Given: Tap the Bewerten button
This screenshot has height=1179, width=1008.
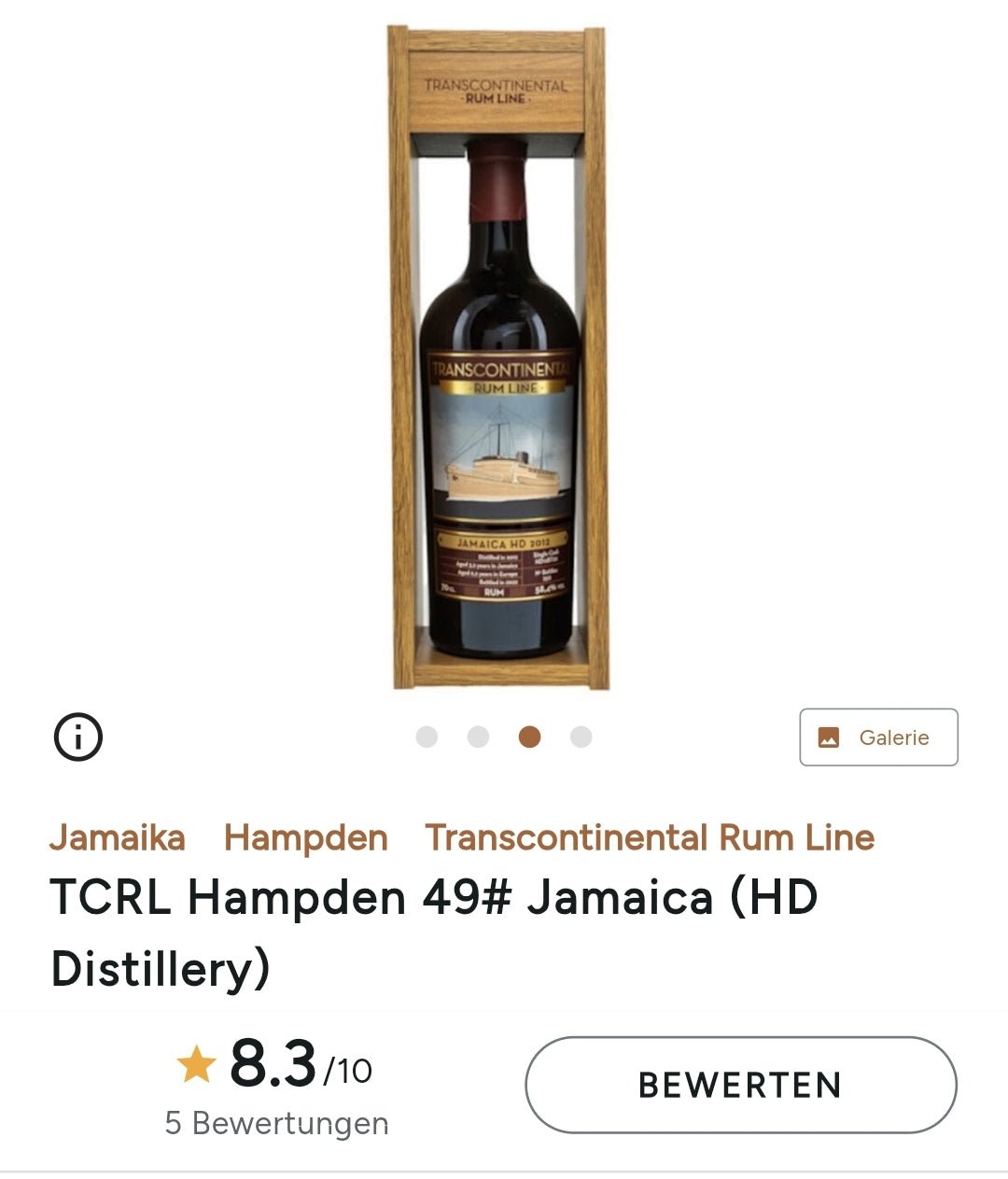Looking at the screenshot, I should [740, 1085].
